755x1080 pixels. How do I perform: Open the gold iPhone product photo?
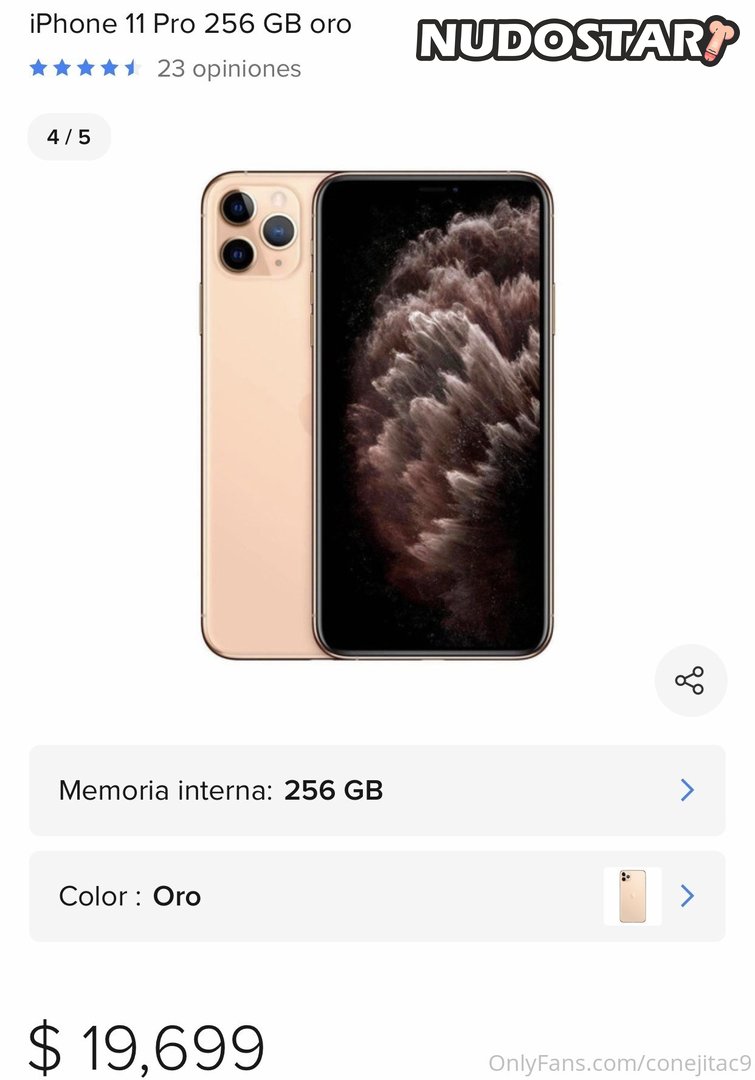coord(377,415)
